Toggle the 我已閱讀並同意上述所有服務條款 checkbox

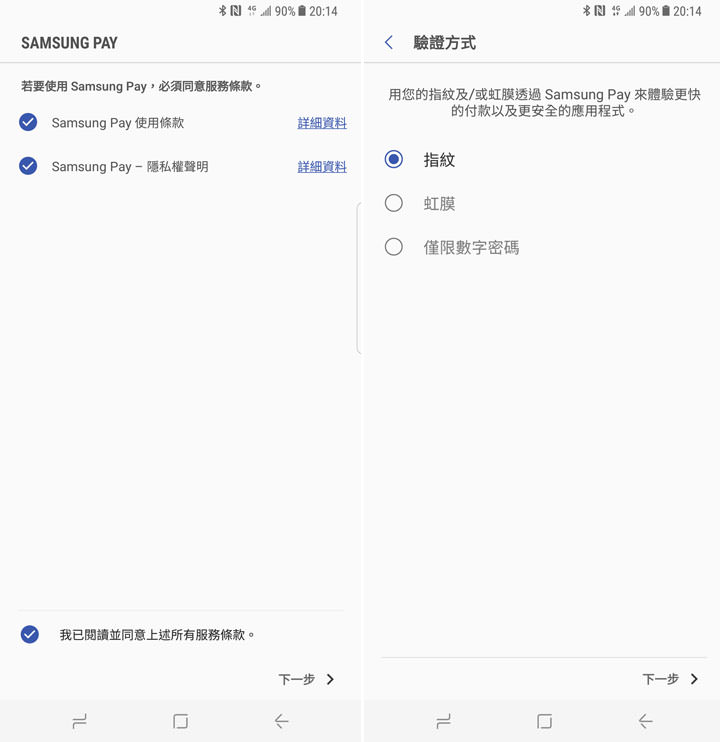click(29, 634)
